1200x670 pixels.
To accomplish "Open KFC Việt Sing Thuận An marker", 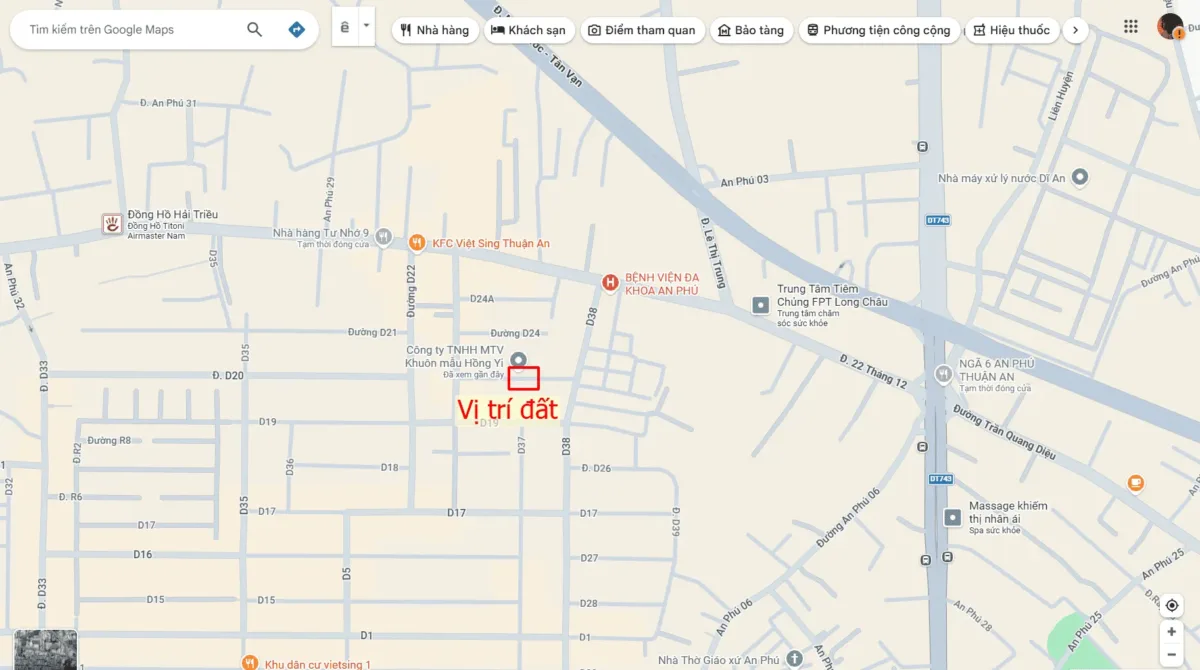I will coord(417,243).
